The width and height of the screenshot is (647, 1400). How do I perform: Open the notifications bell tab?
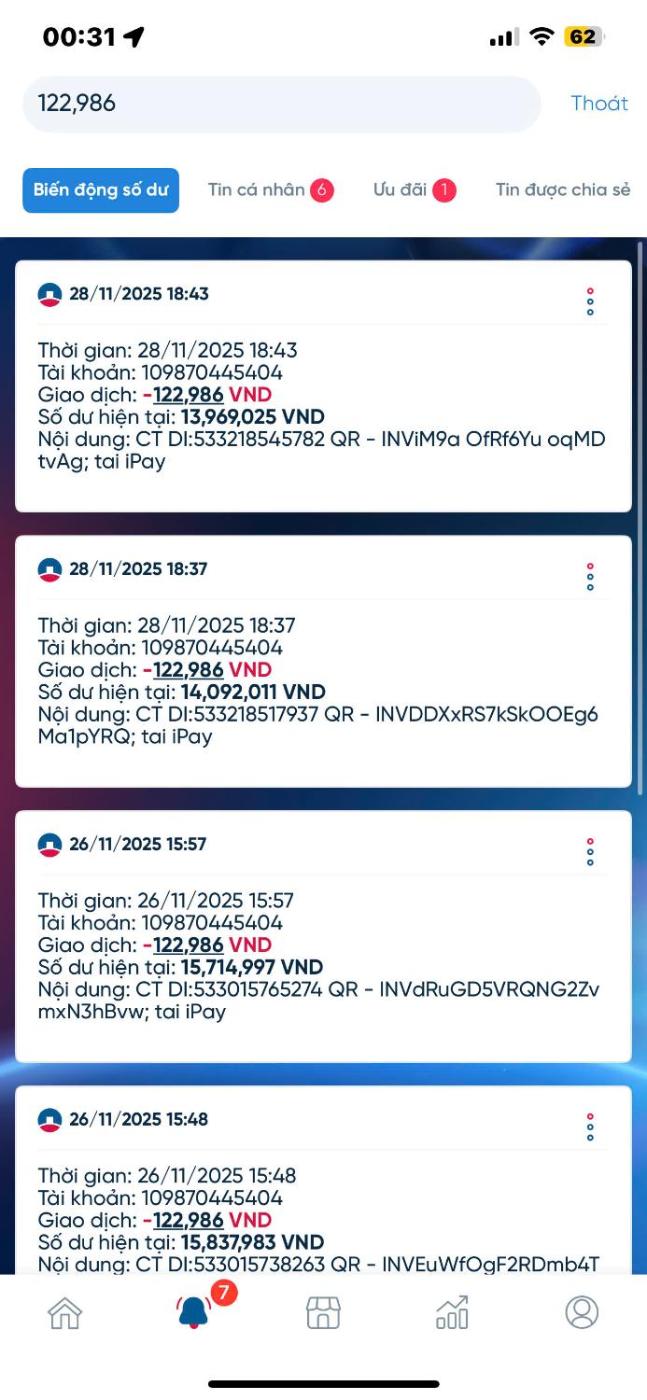pyautogui.click(x=195, y=1313)
